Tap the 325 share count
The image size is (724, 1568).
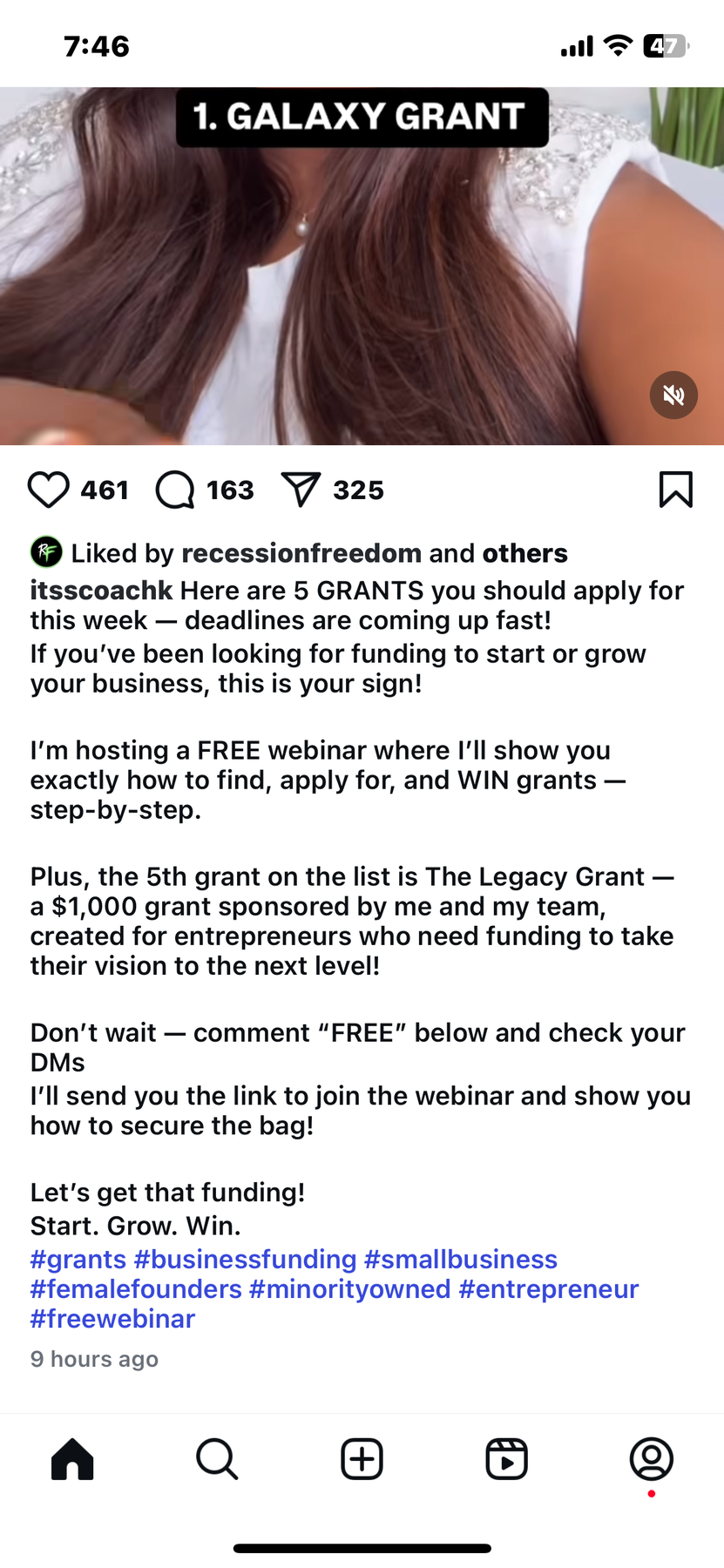pyautogui.click(x=357, y=490)
